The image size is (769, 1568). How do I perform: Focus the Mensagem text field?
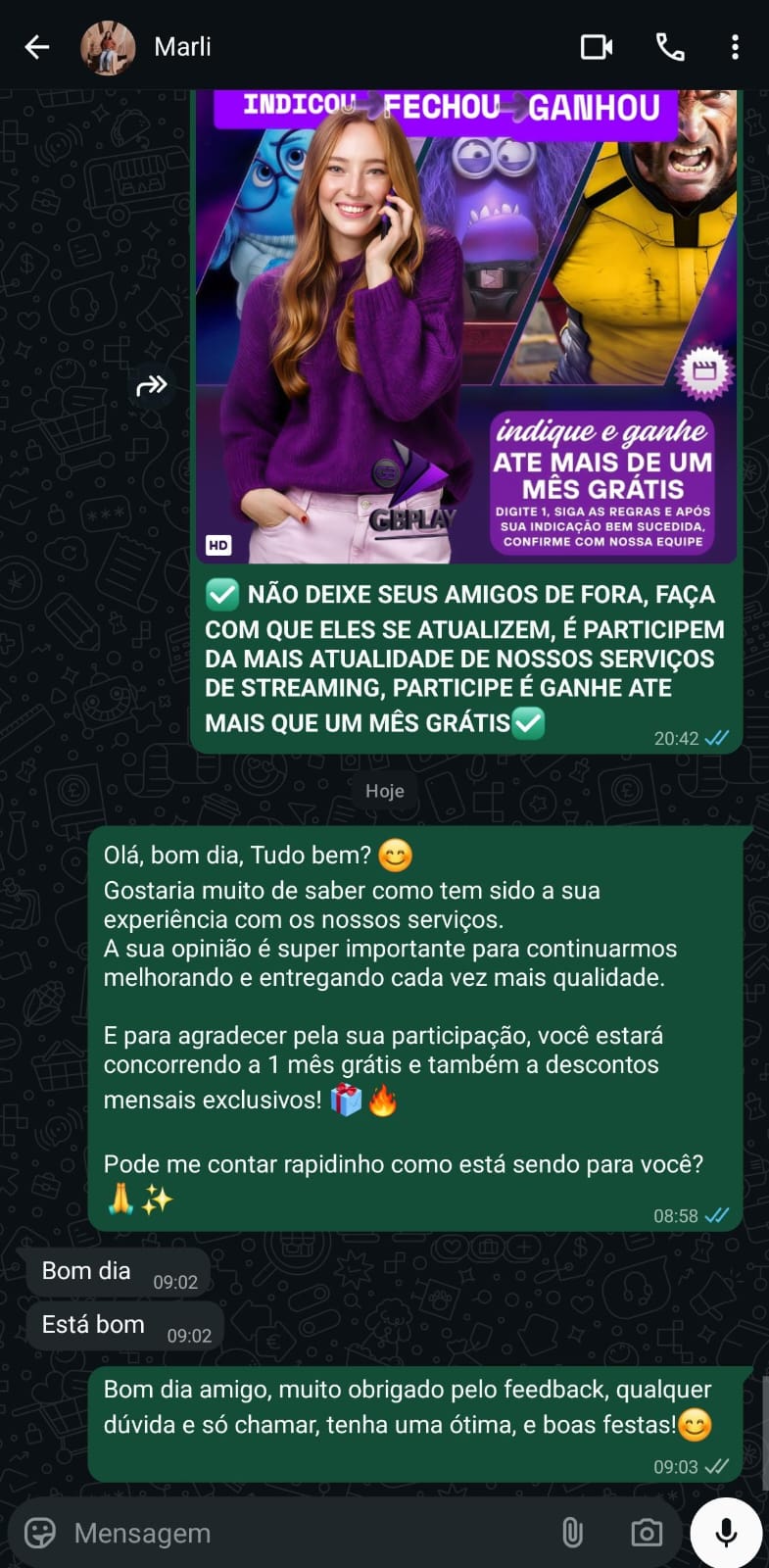tap(294, 1533)
